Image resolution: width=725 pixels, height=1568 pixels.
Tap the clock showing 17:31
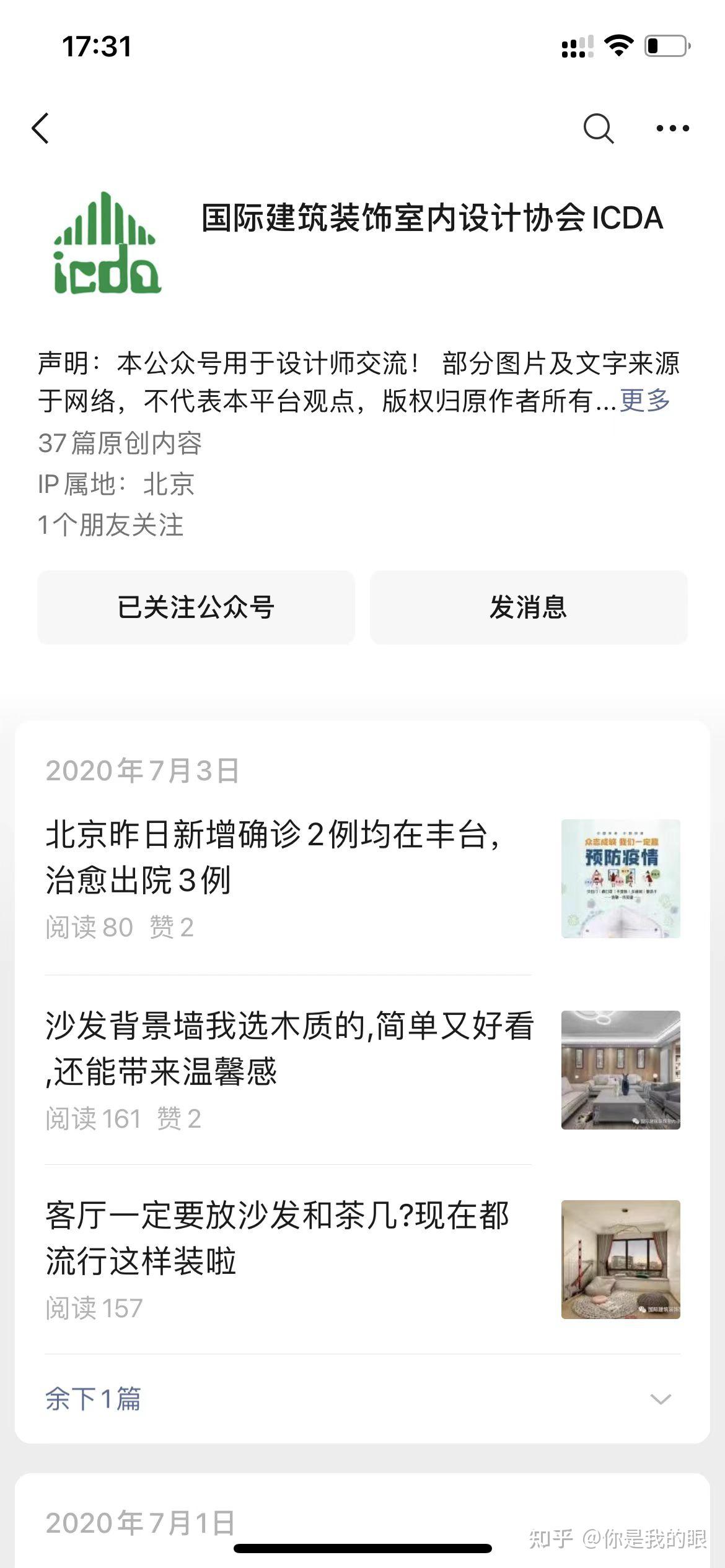[x=94, y=46]
